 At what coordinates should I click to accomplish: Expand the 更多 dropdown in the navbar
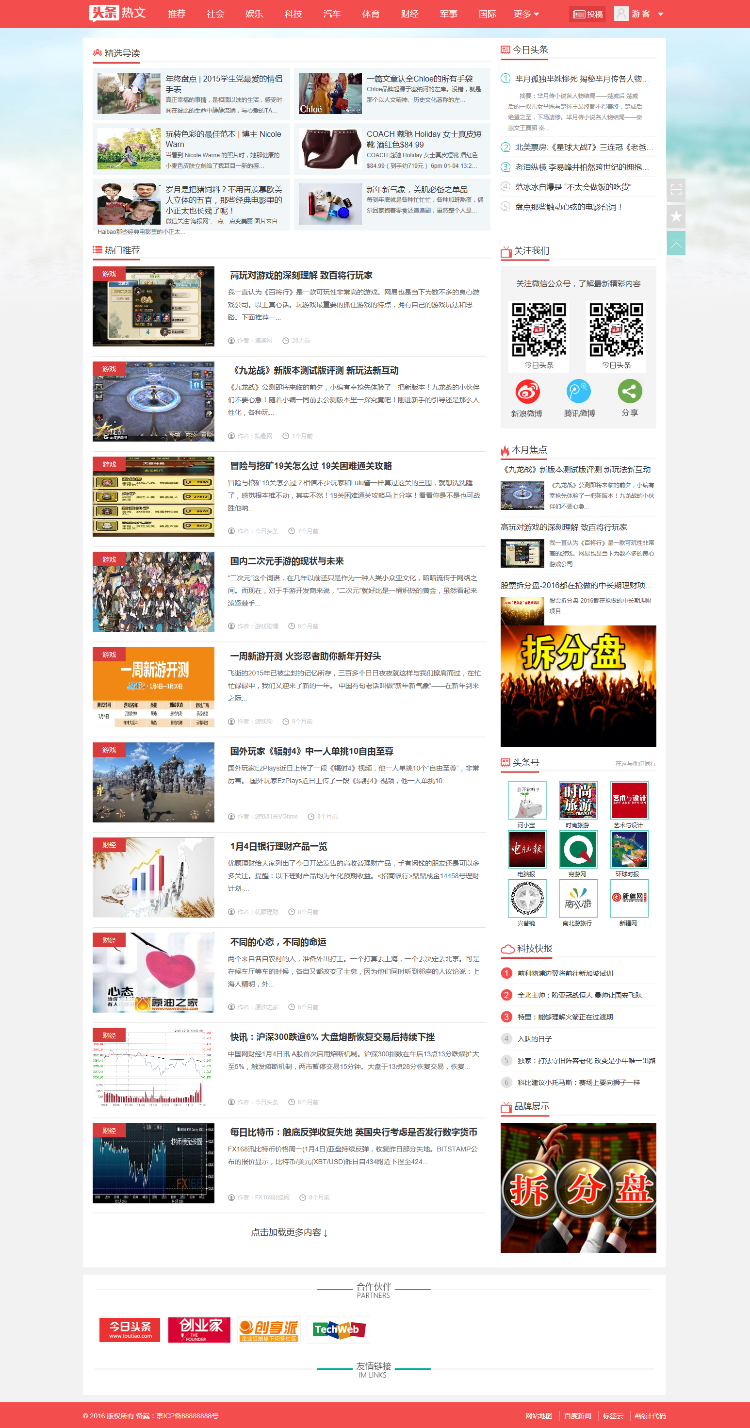526,14
